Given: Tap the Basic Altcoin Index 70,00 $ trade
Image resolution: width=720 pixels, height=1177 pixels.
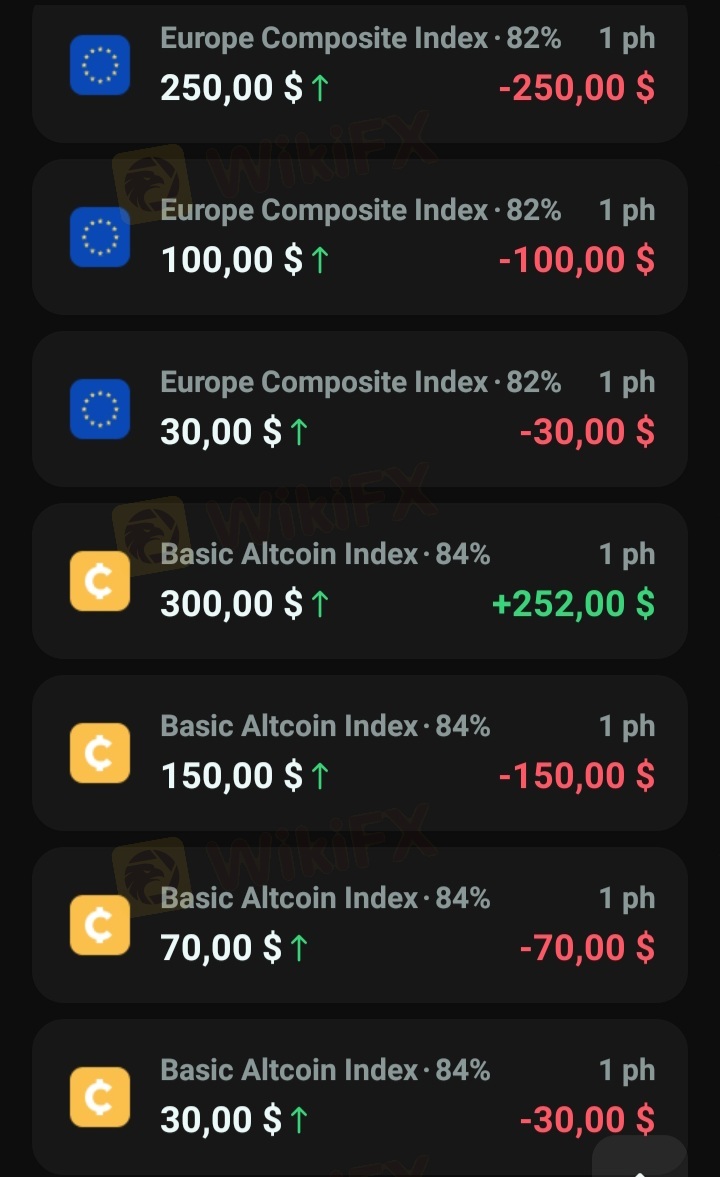Looking at the screenshot, I should [x=360, y=926].
